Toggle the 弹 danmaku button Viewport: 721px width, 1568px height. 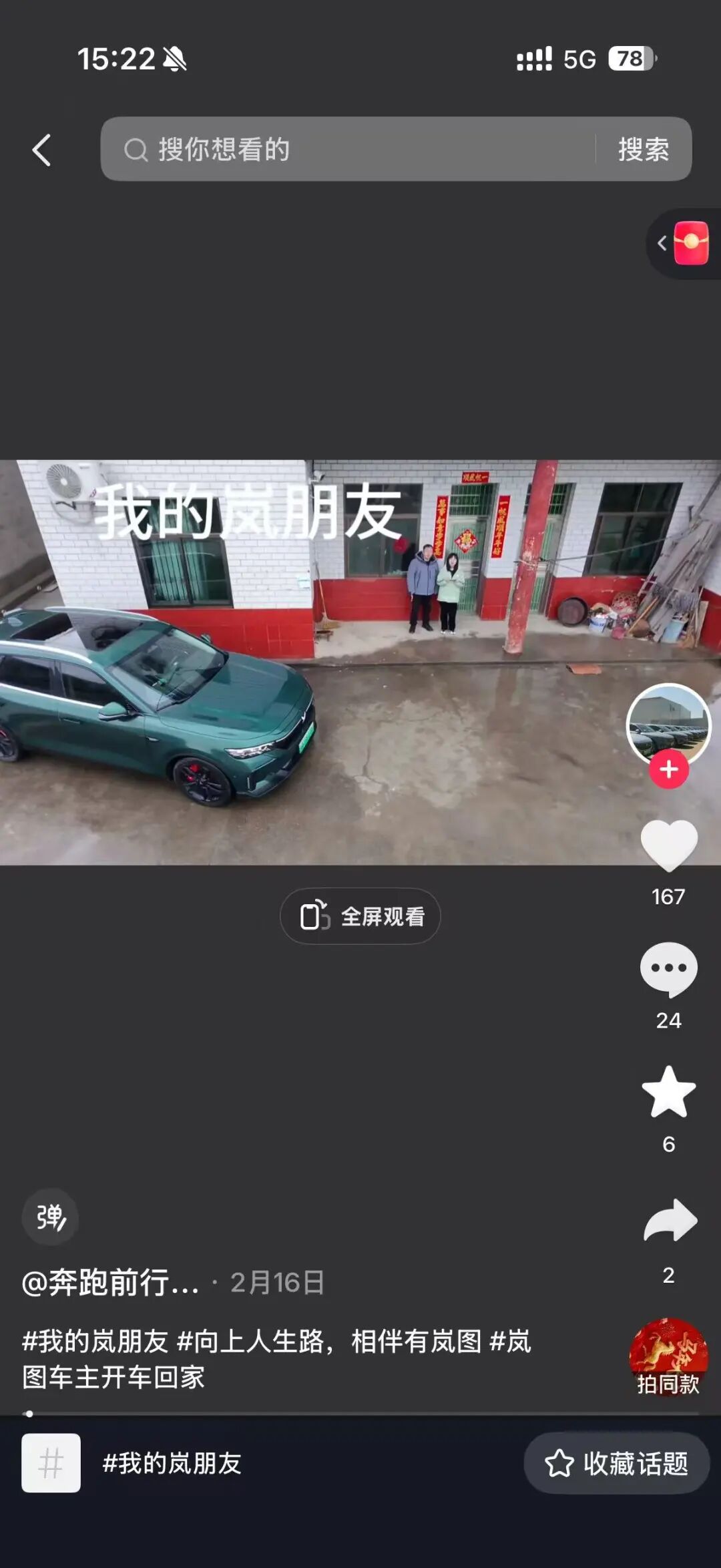[x=51, y=1217]
